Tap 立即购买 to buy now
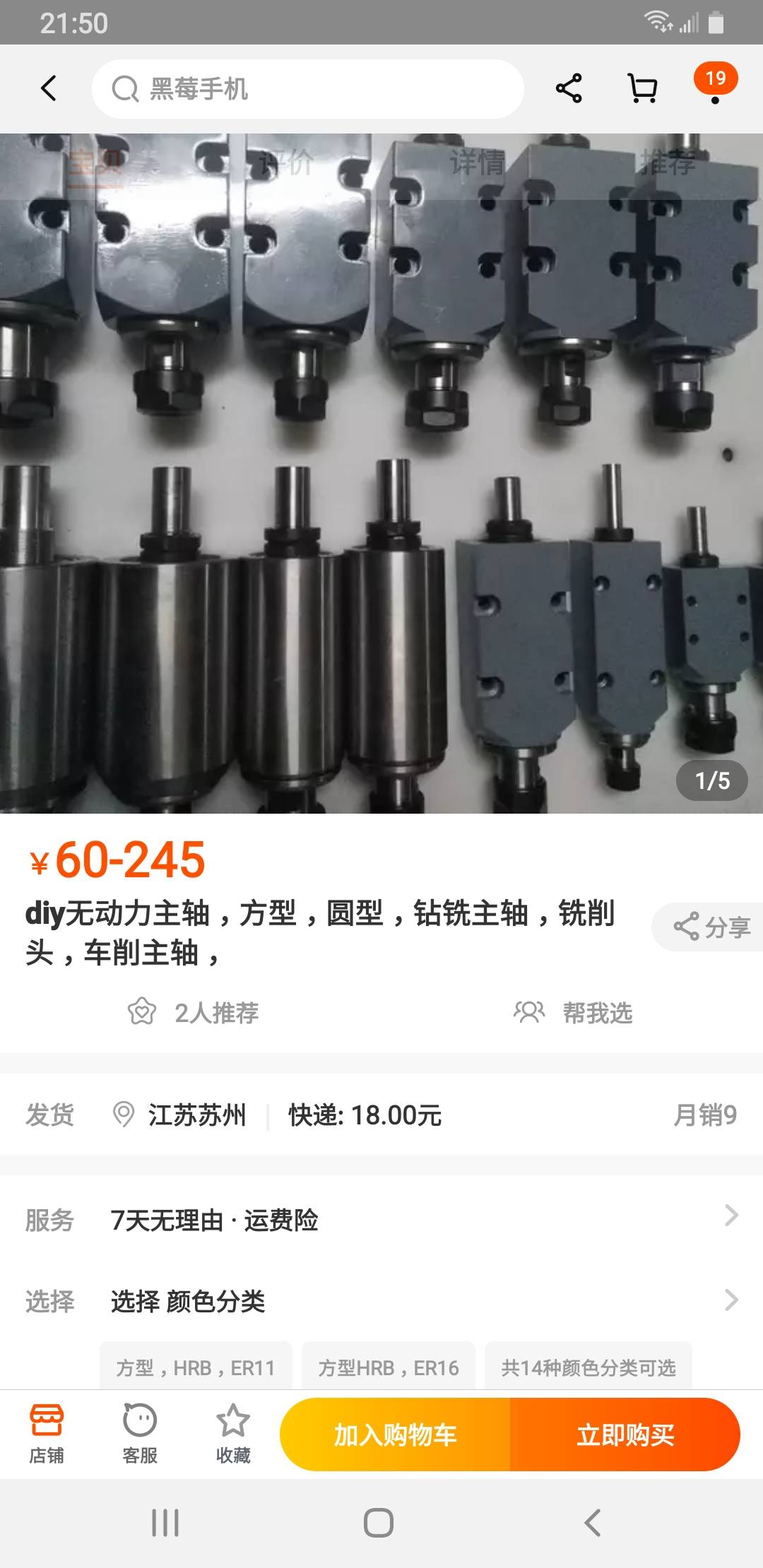The height and width of the screenshot is (1568, 763). point(625,1435)
